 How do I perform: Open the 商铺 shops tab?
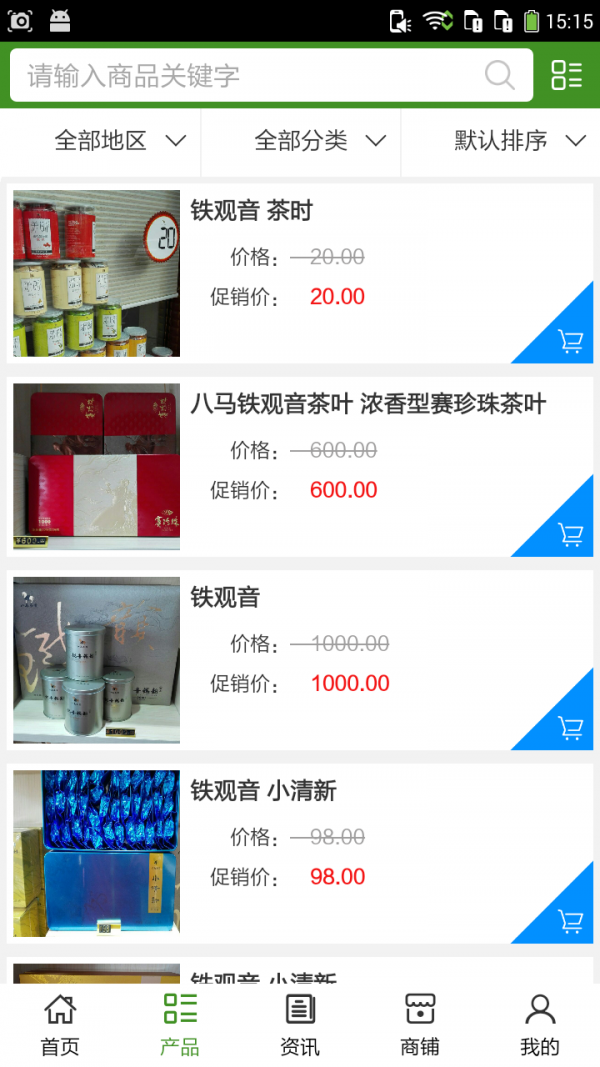[x=420, y=1025]
